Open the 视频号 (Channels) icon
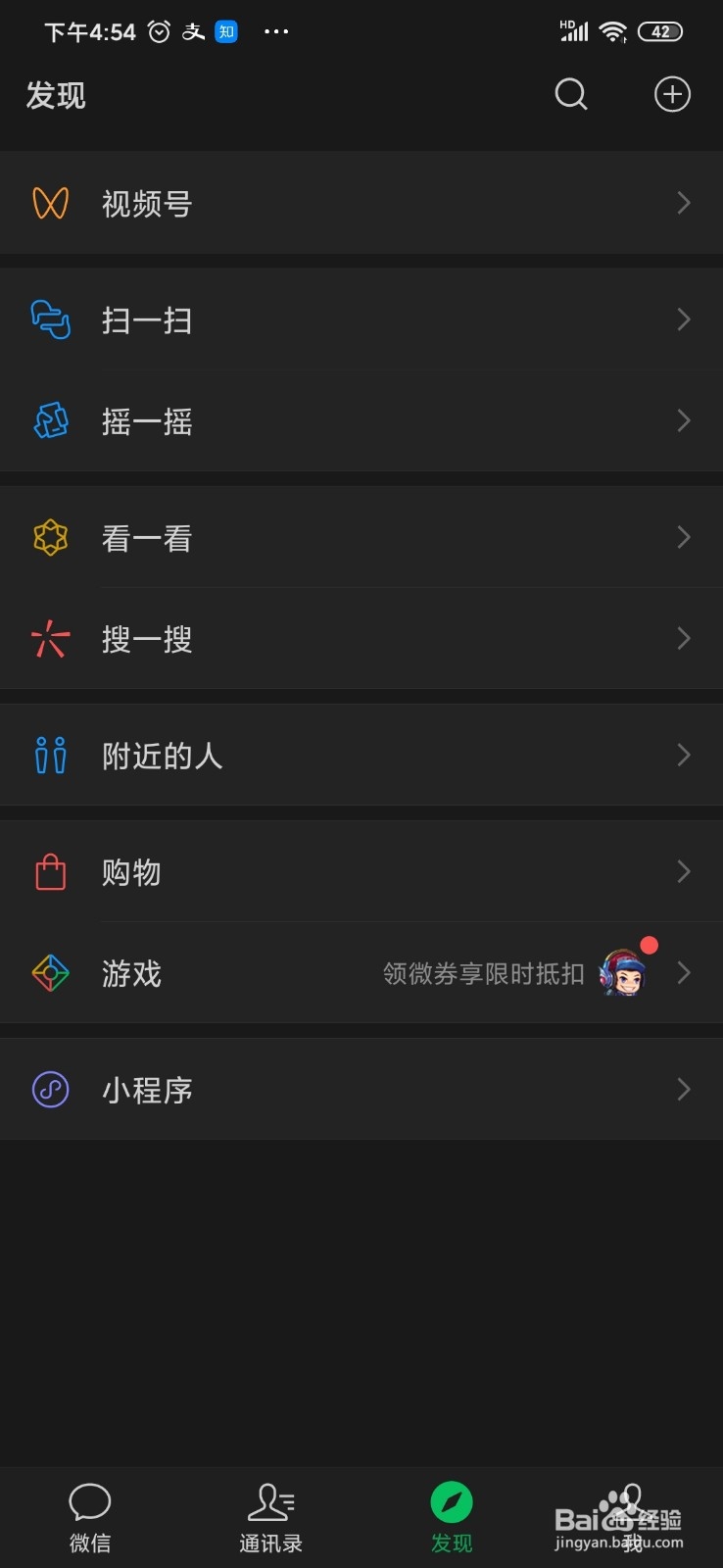Screen dimensions: 723x1568 click(50, 203)
